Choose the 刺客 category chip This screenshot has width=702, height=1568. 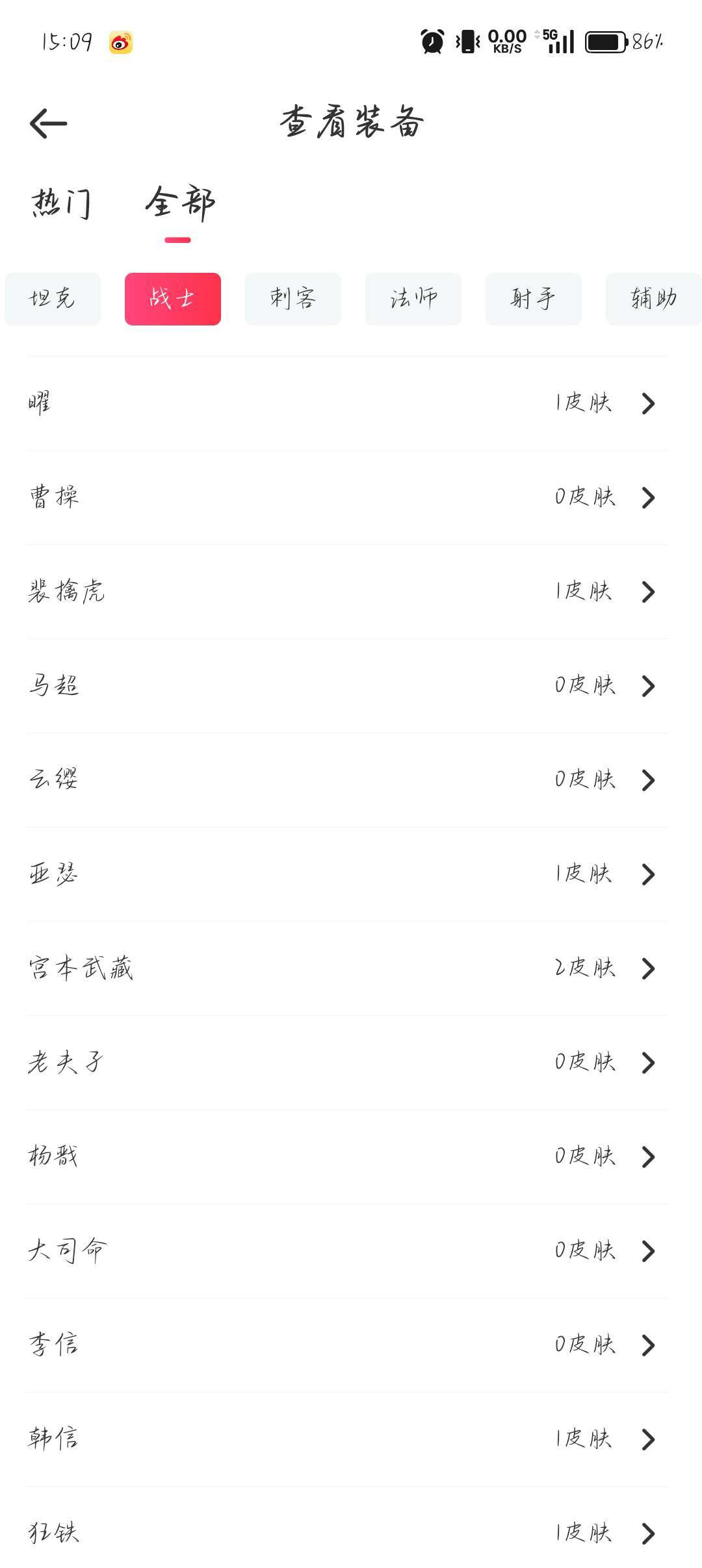point(293,299)
